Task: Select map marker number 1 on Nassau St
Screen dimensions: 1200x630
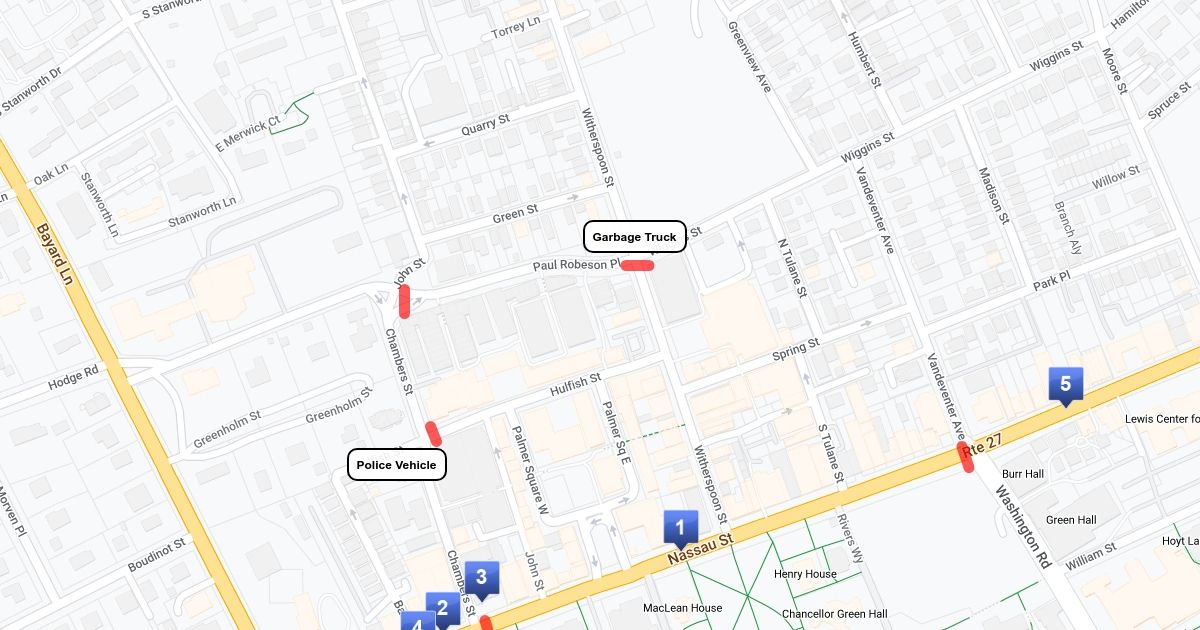Action: (x=680, y=528)
